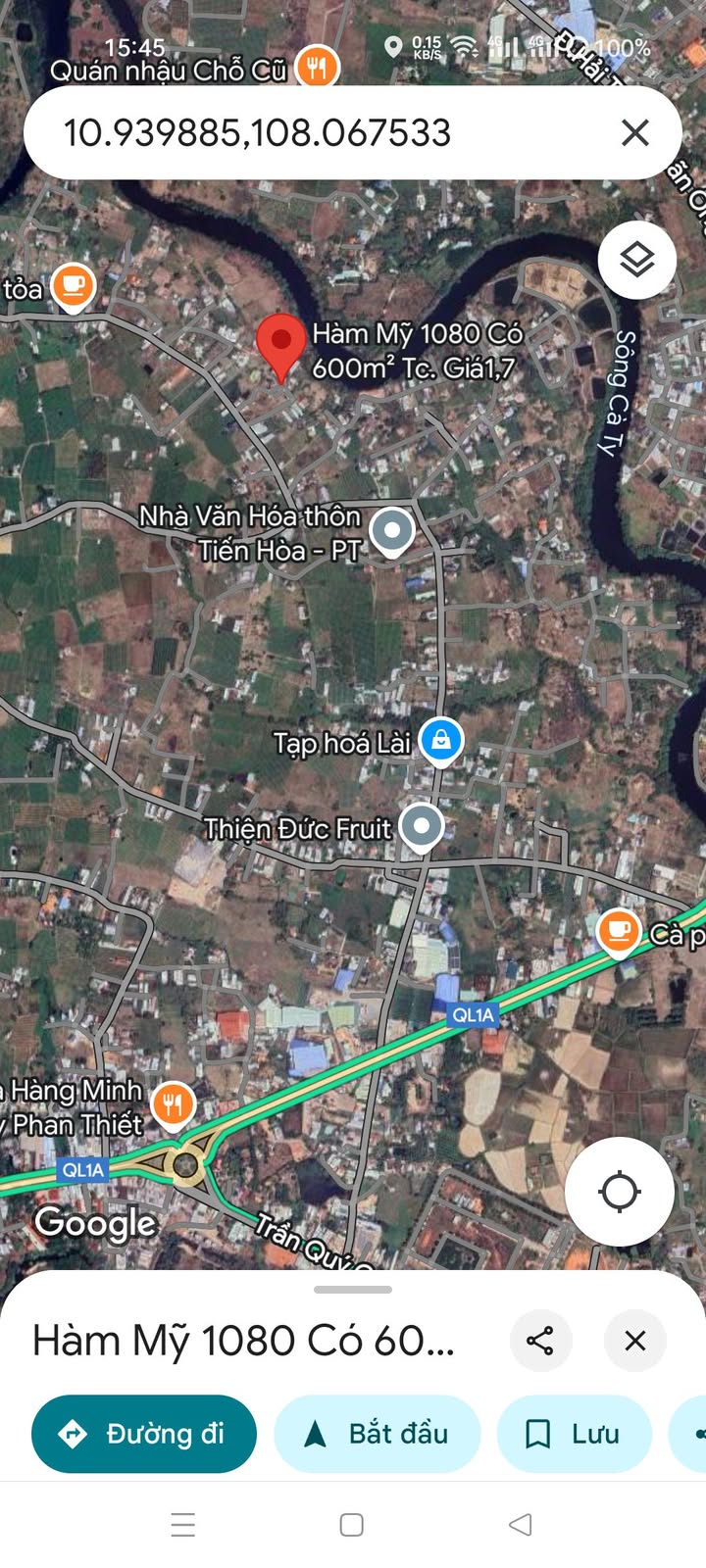
Task: Go back using the system back button
Action: coord(521,1524)
